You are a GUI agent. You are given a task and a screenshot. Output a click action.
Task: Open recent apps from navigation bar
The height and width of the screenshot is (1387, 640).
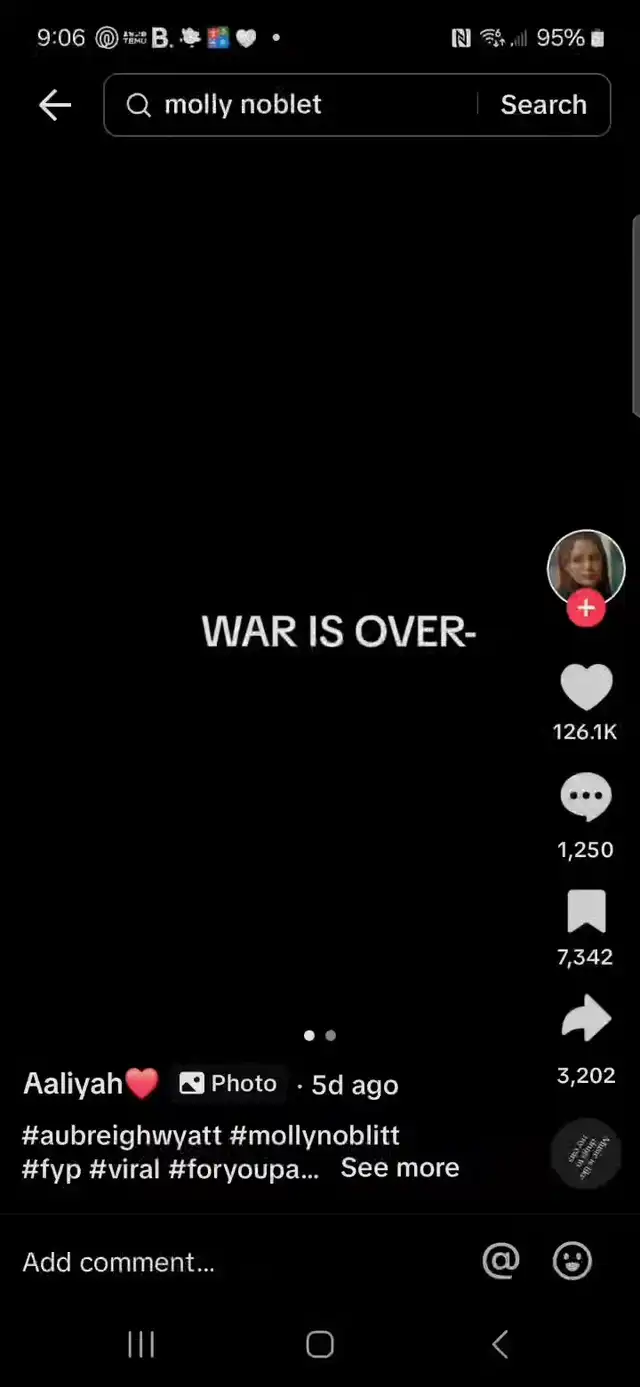(141, 1345)
